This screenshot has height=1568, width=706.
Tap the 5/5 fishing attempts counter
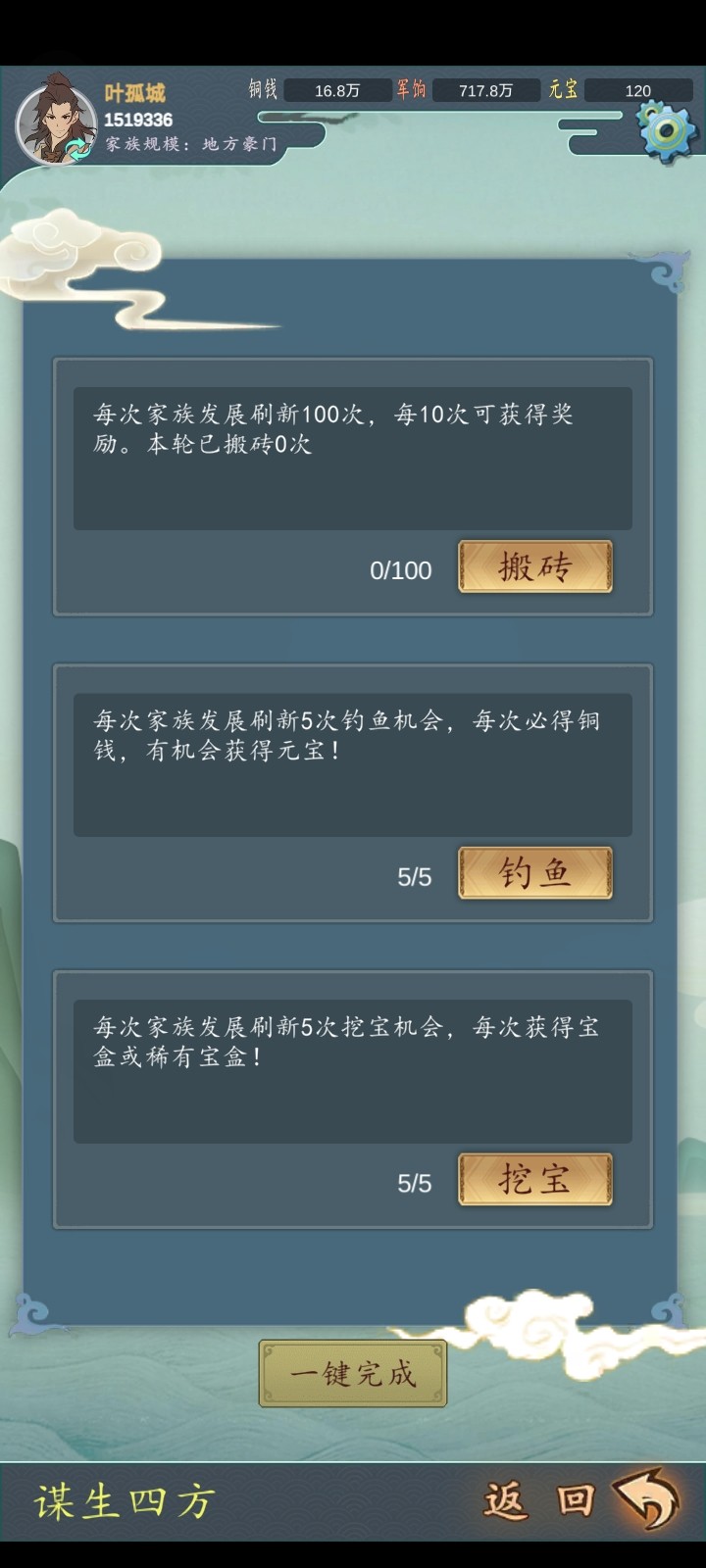pyautogui.click(x=415, y=875)
